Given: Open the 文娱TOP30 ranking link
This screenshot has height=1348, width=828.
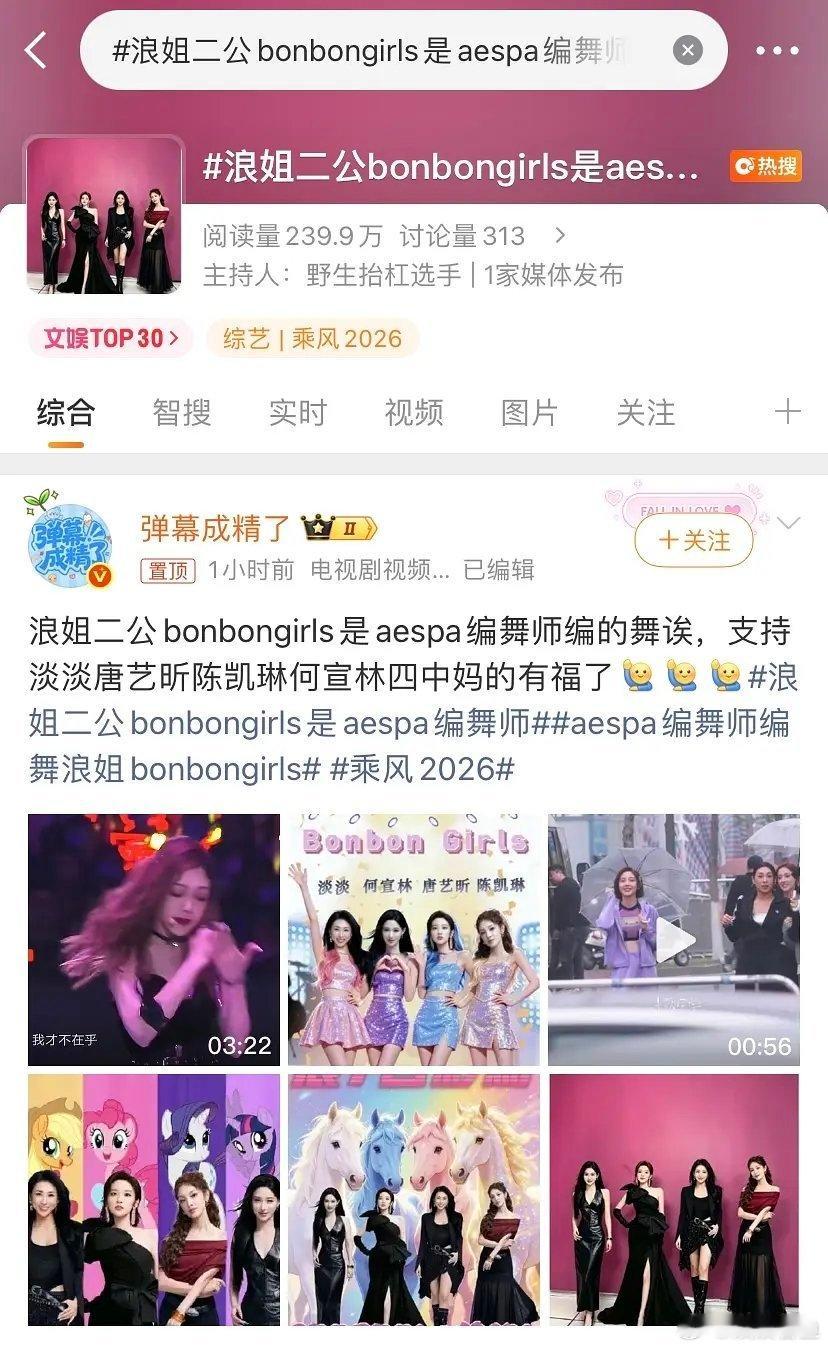Looking at the screenshot, I should click(110, 338).
